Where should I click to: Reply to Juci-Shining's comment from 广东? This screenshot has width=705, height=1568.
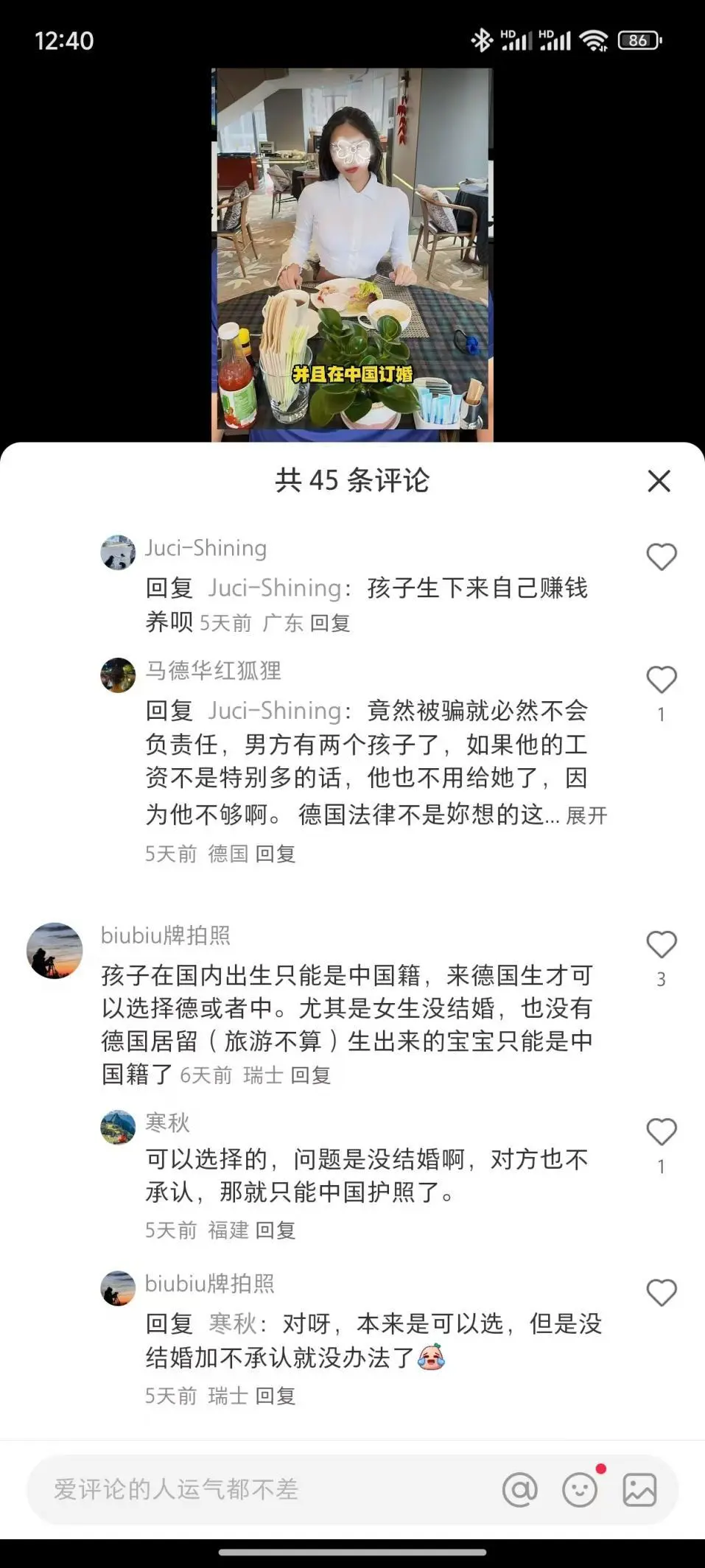pos(329,623)
